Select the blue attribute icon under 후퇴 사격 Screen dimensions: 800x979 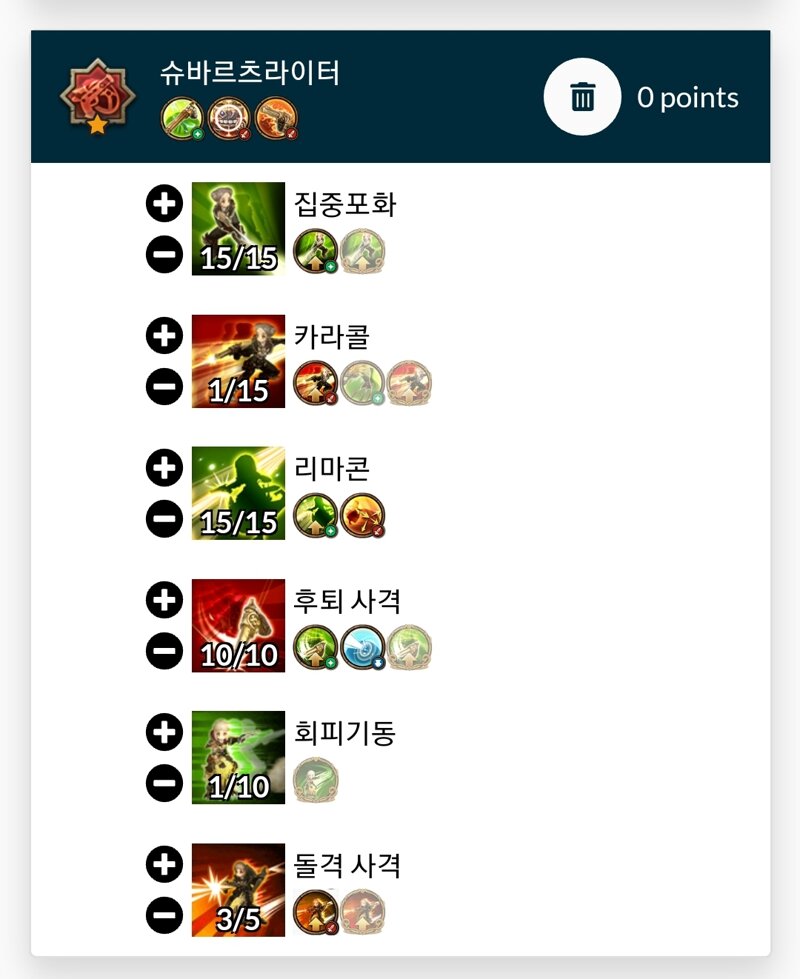362,649
